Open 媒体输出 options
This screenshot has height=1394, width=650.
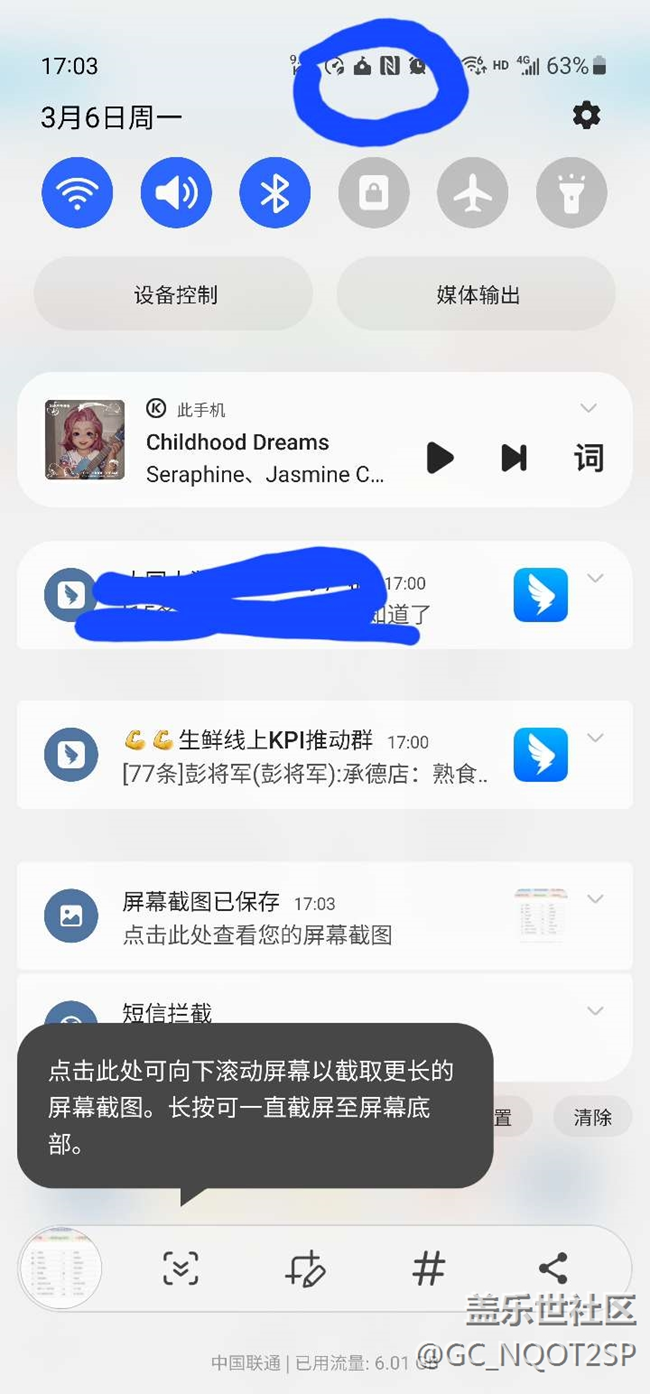[x=477, y=295]
